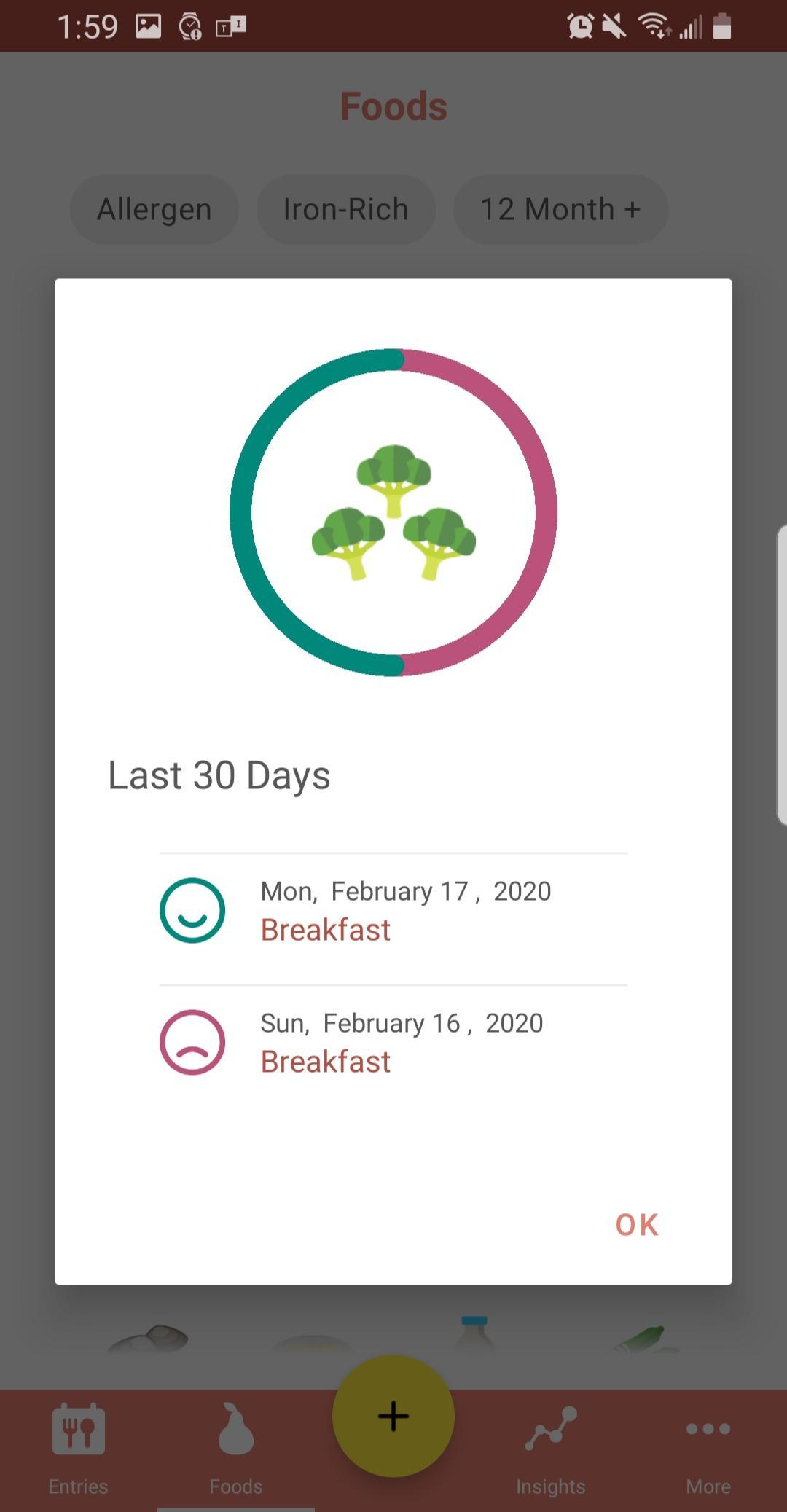Add a new entry with plus button

[393, 1416]
